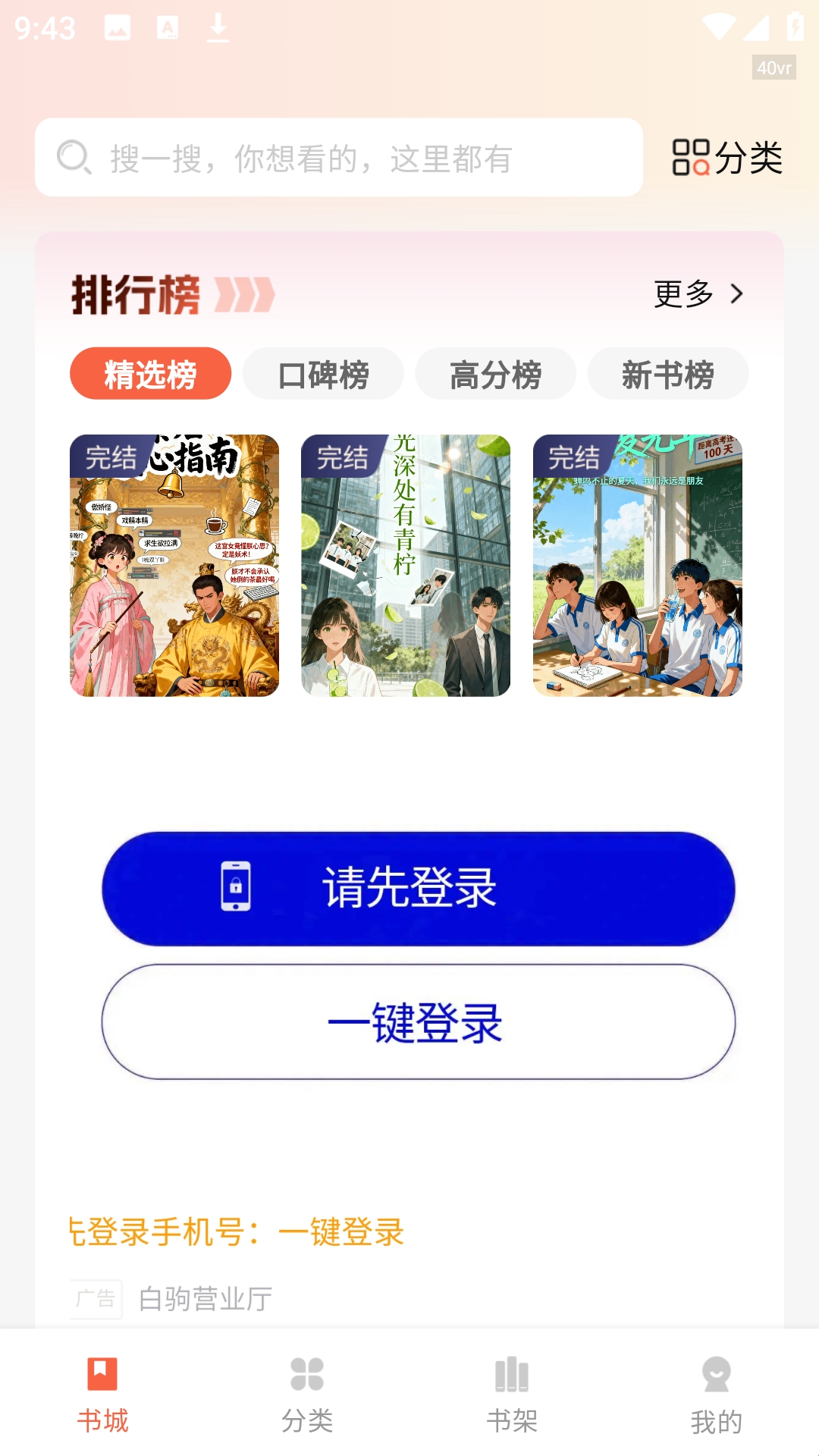Switch to the 口碑榜 ranking tab
Screen dimensions: 819x1456
(x=323, y=374)
